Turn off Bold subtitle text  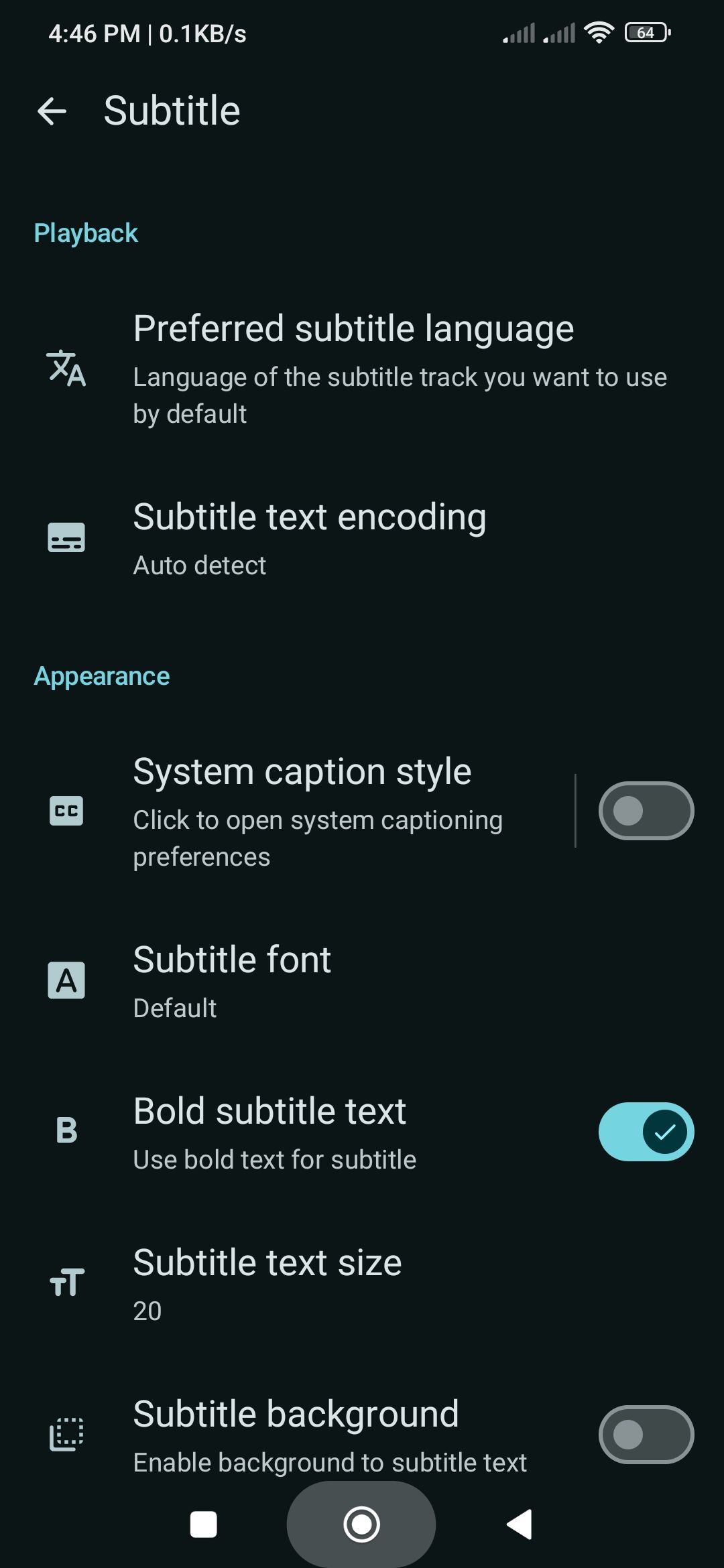645,1132
